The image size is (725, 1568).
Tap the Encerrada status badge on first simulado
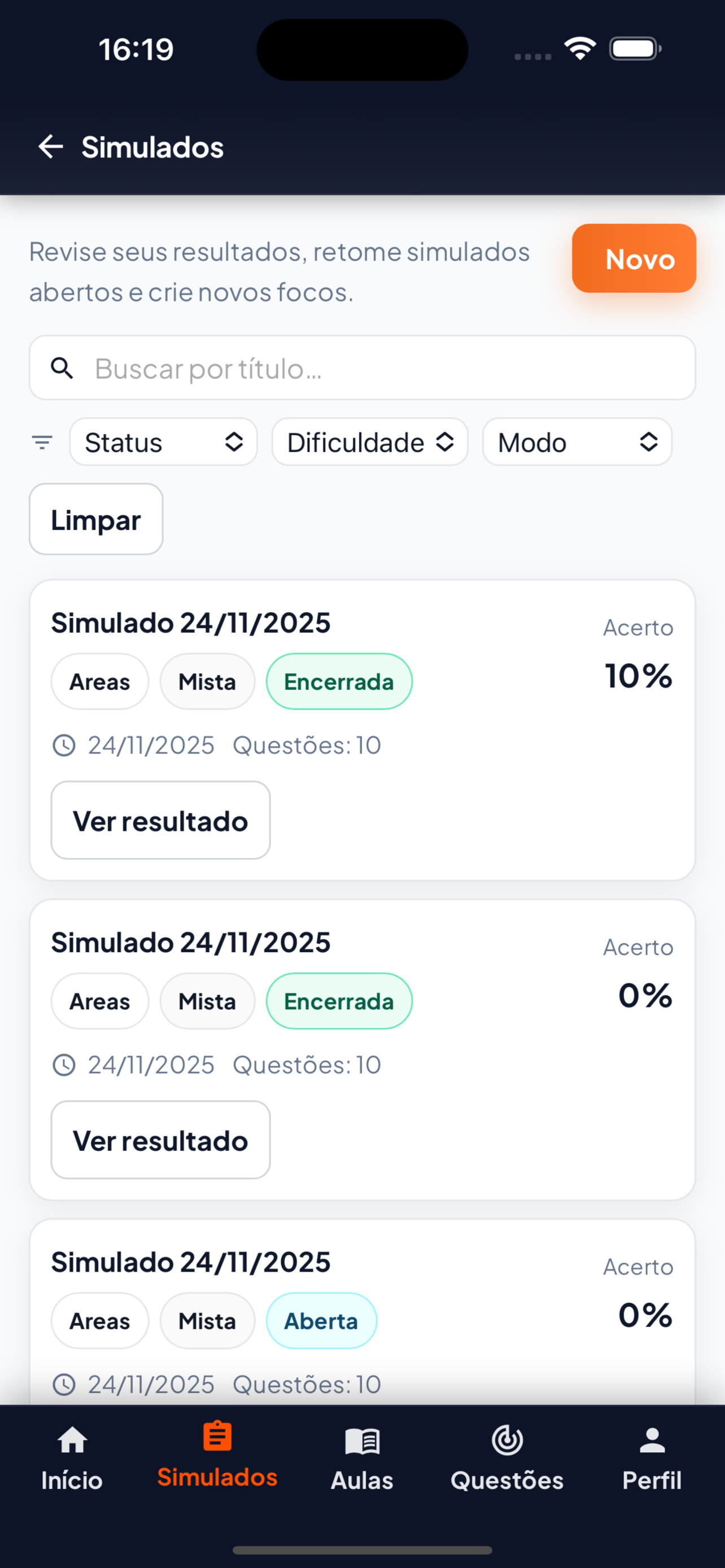[x=338, y=681]
